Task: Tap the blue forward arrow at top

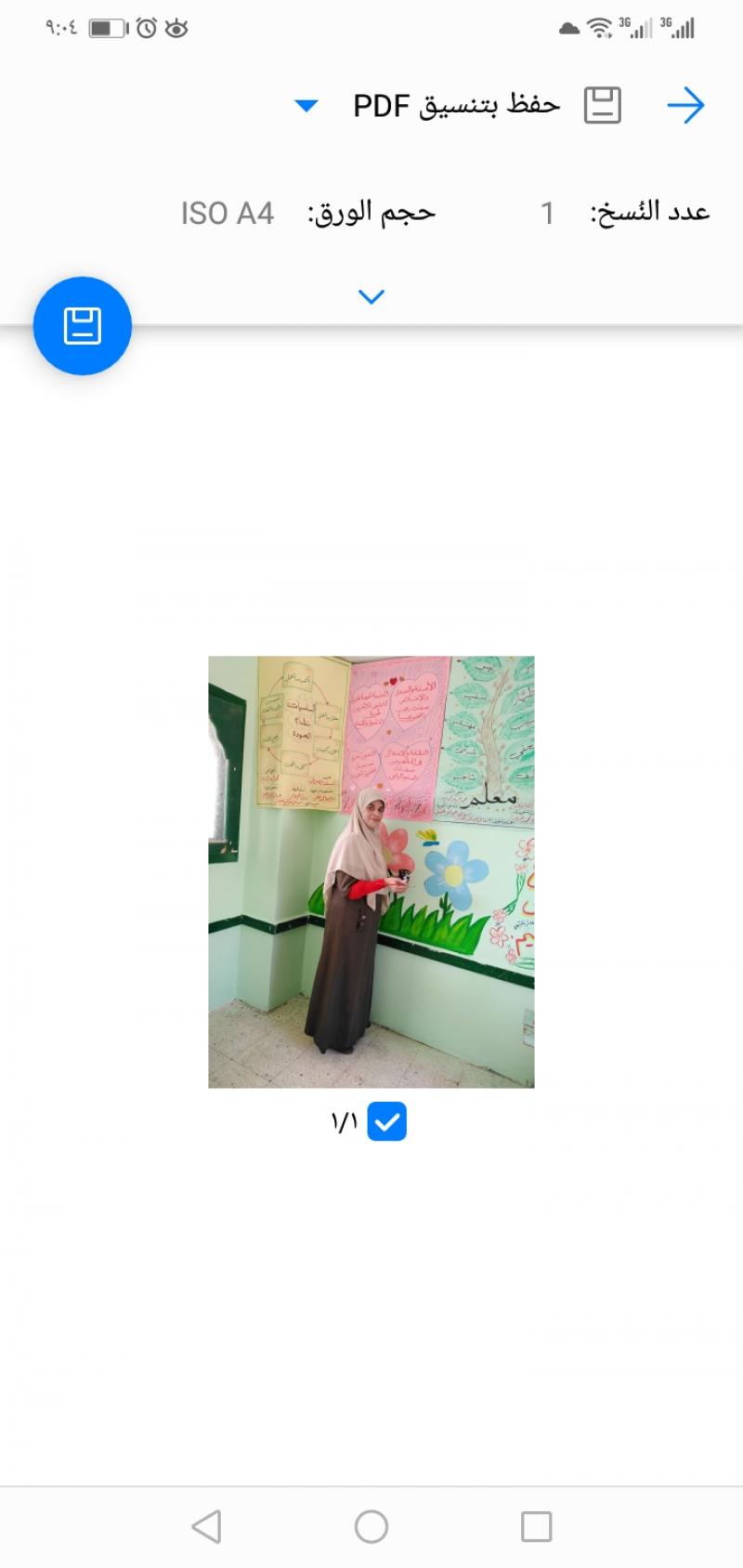Action: tap(685, 105)
